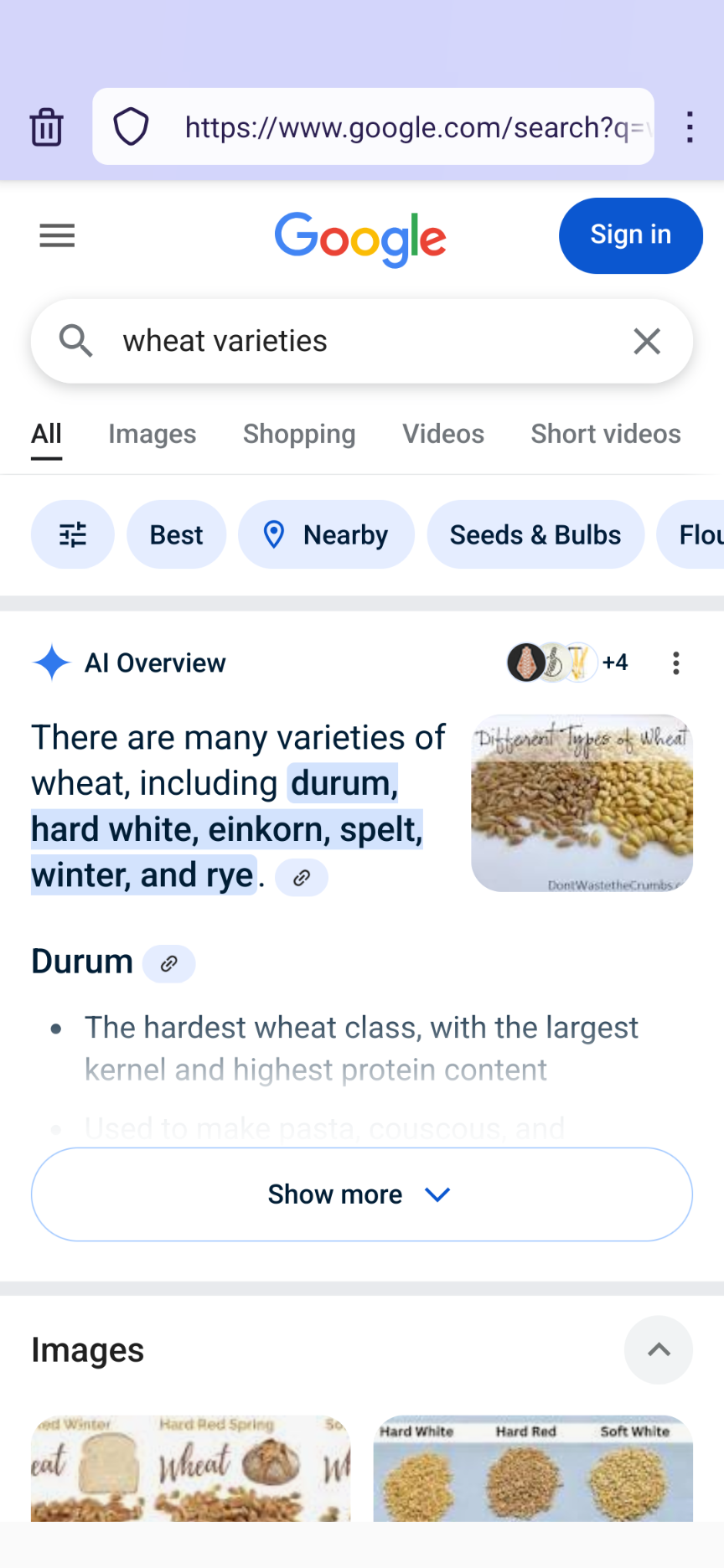724x1568 pixels.
Task: Clear the search box text
Action: (647, 341)
